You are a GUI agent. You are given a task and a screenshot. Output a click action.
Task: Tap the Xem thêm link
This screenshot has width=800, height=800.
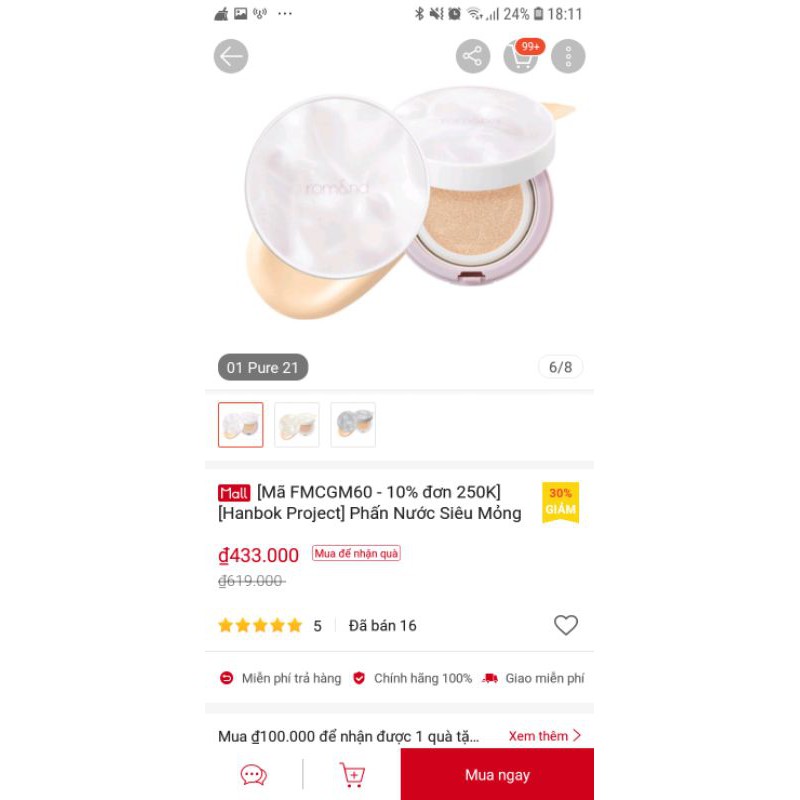(544, 736)
